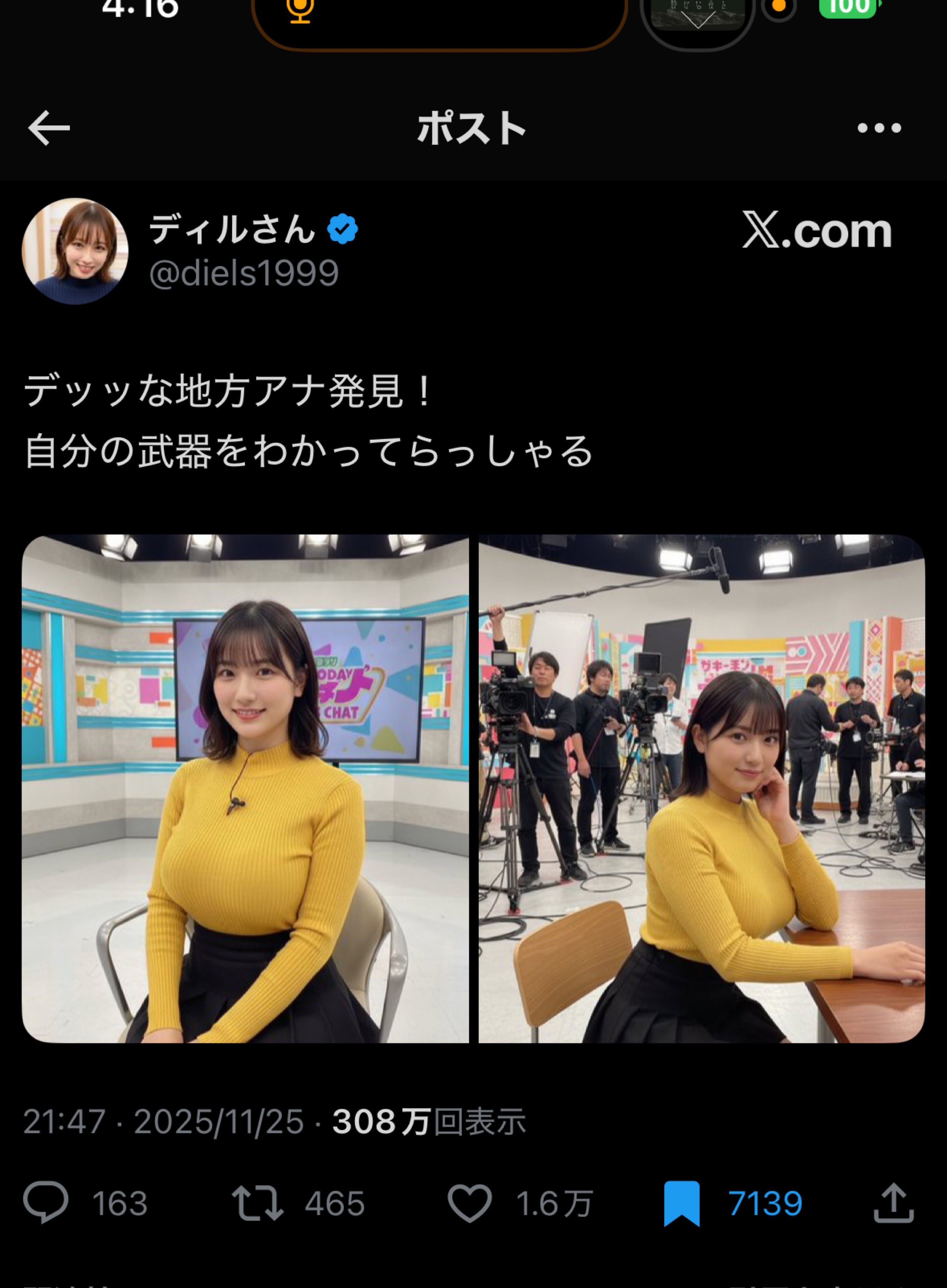Like this post
Viewport: 947px width, 1288px height.
pyautogui.click(x=469, y=1202)
